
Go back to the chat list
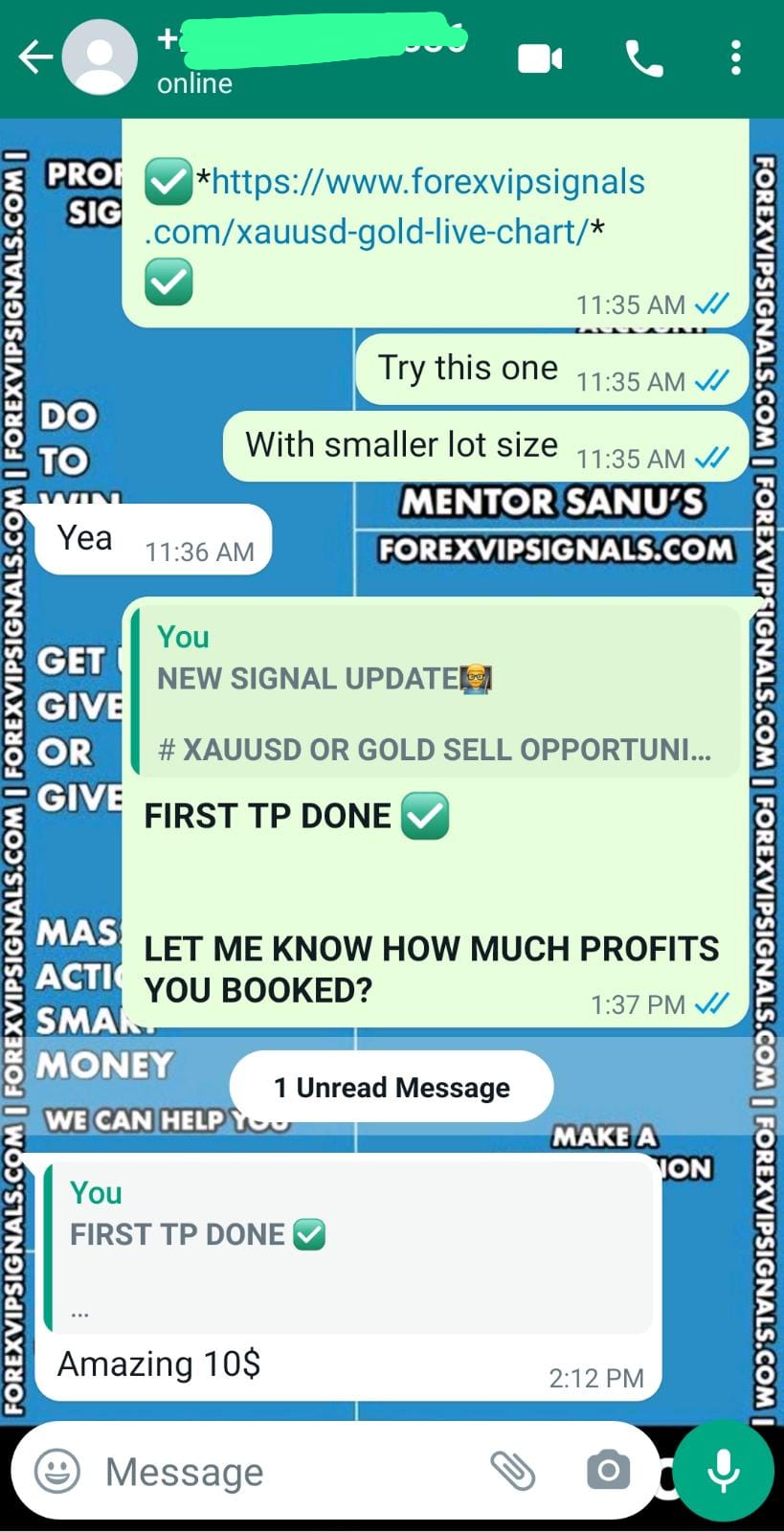35,57
